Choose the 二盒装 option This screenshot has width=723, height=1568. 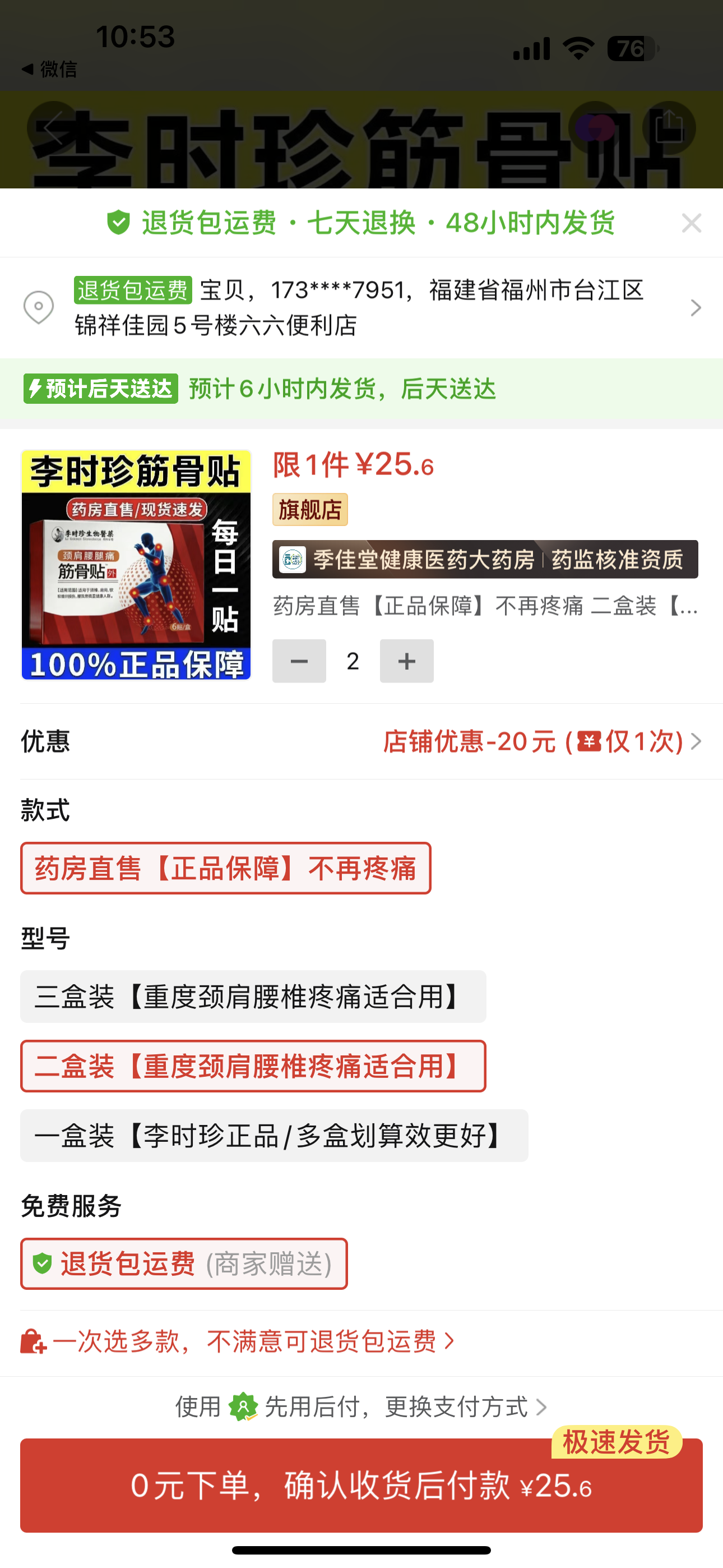click(x=253, y=1066)
